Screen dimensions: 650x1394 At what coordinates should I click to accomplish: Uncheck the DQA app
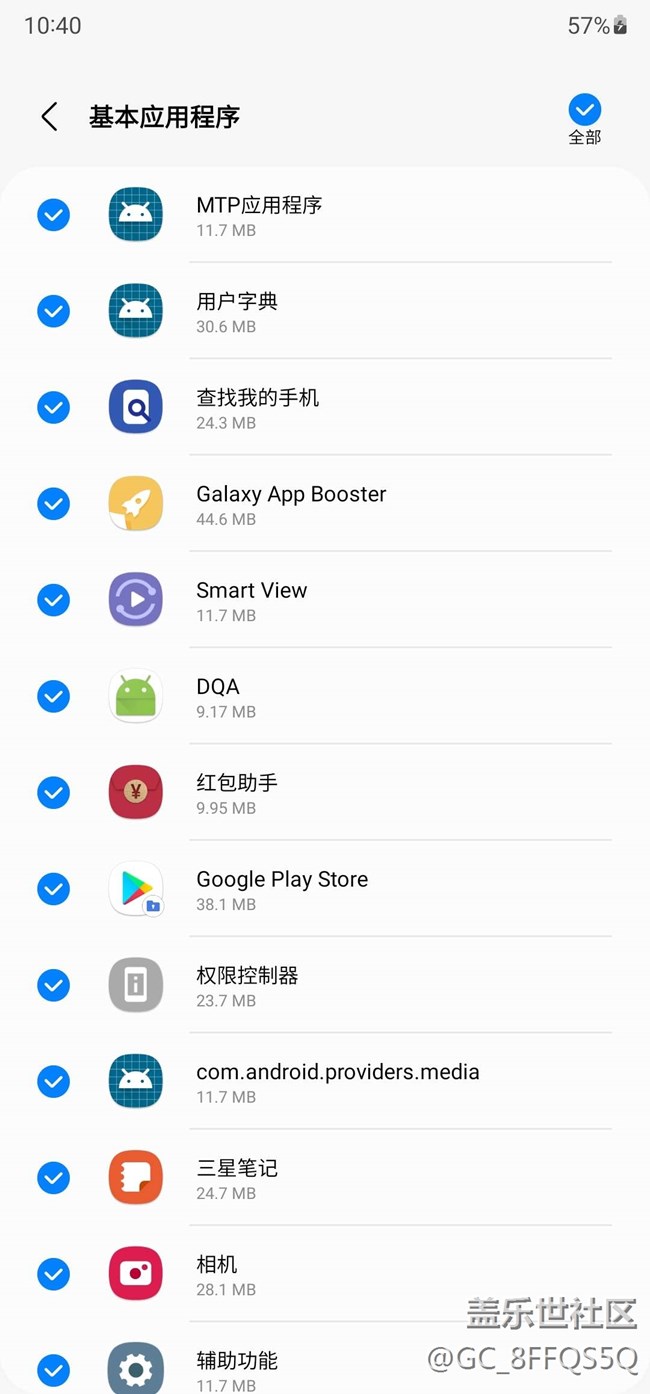[53, 696]
